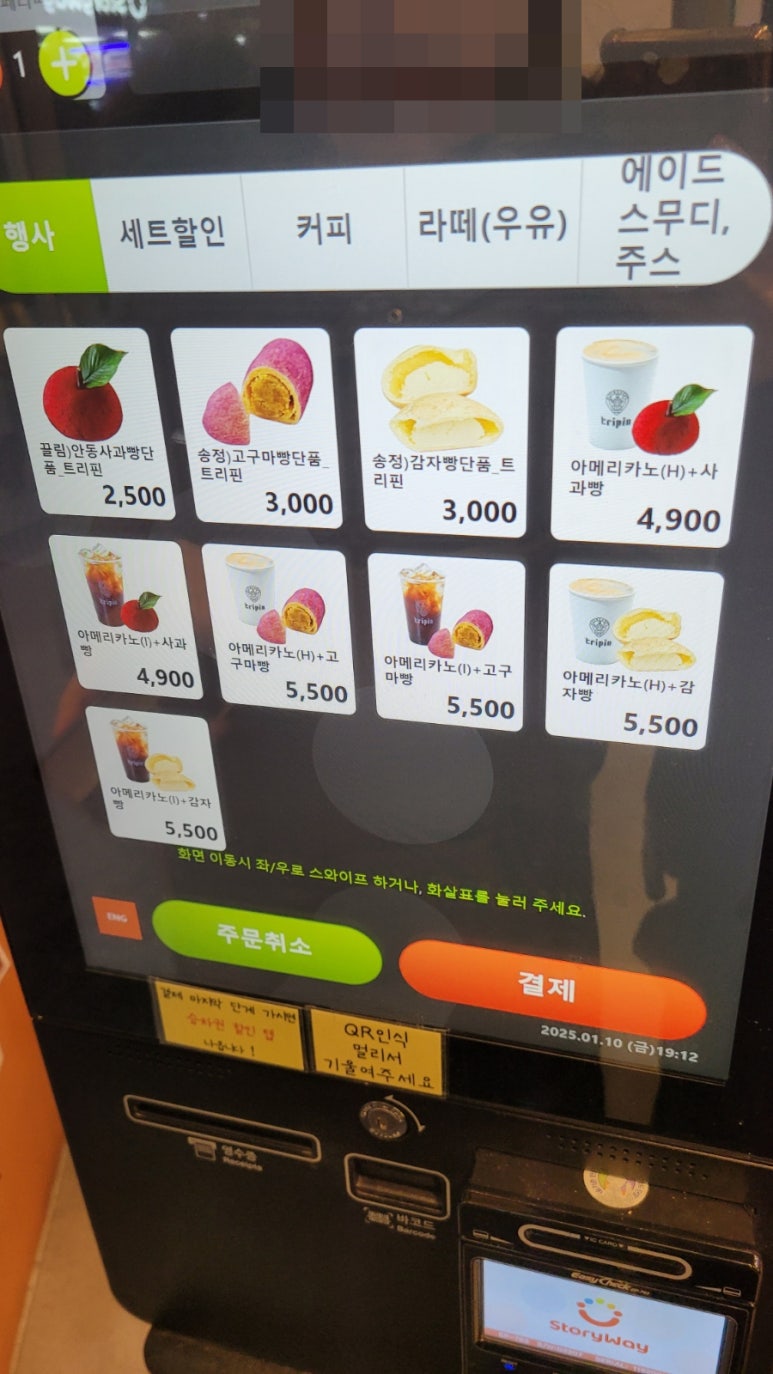Switch language with the ENG button

pos(116,918)
